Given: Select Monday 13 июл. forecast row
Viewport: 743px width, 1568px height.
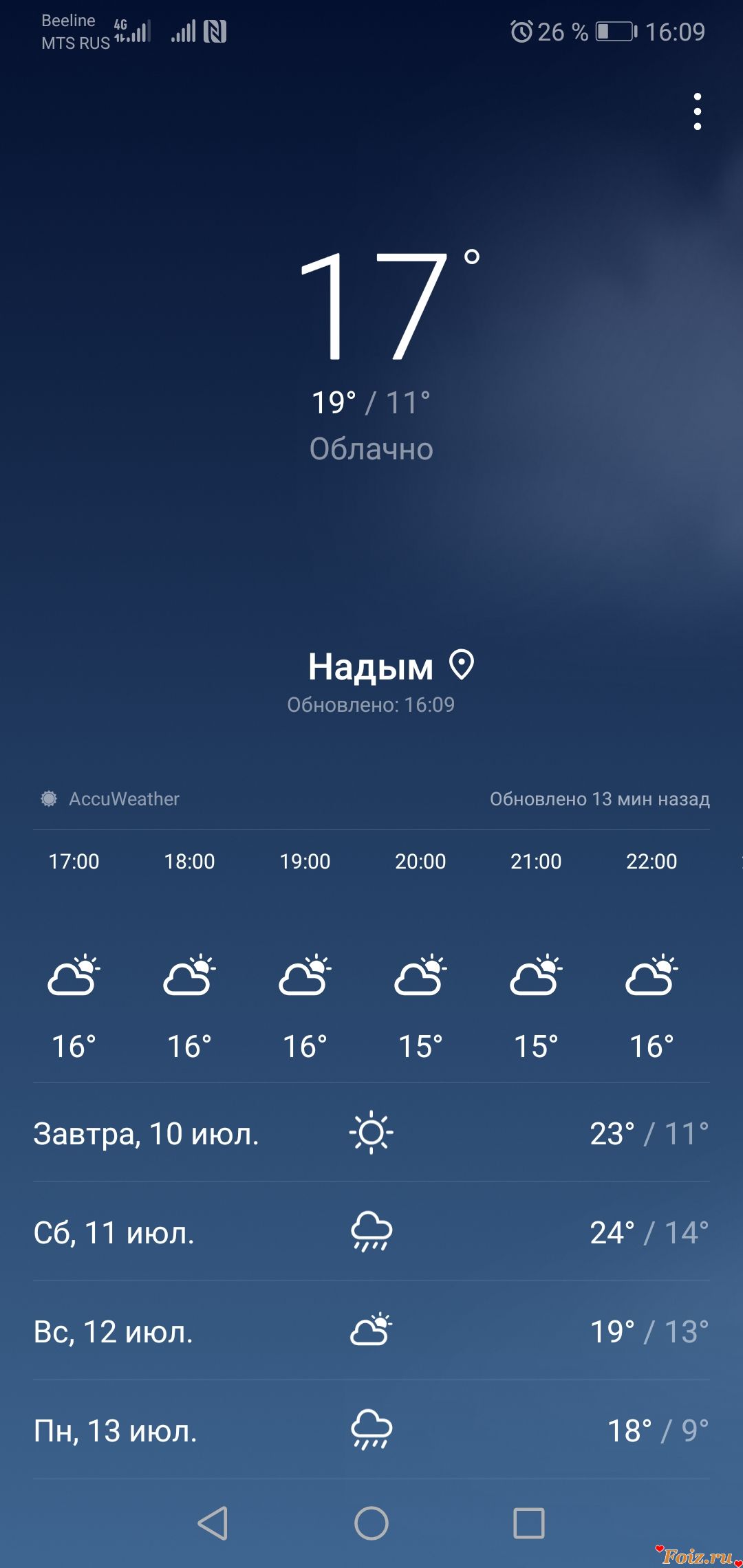Looking at the screenshot, I should [x=371, y=1430].
